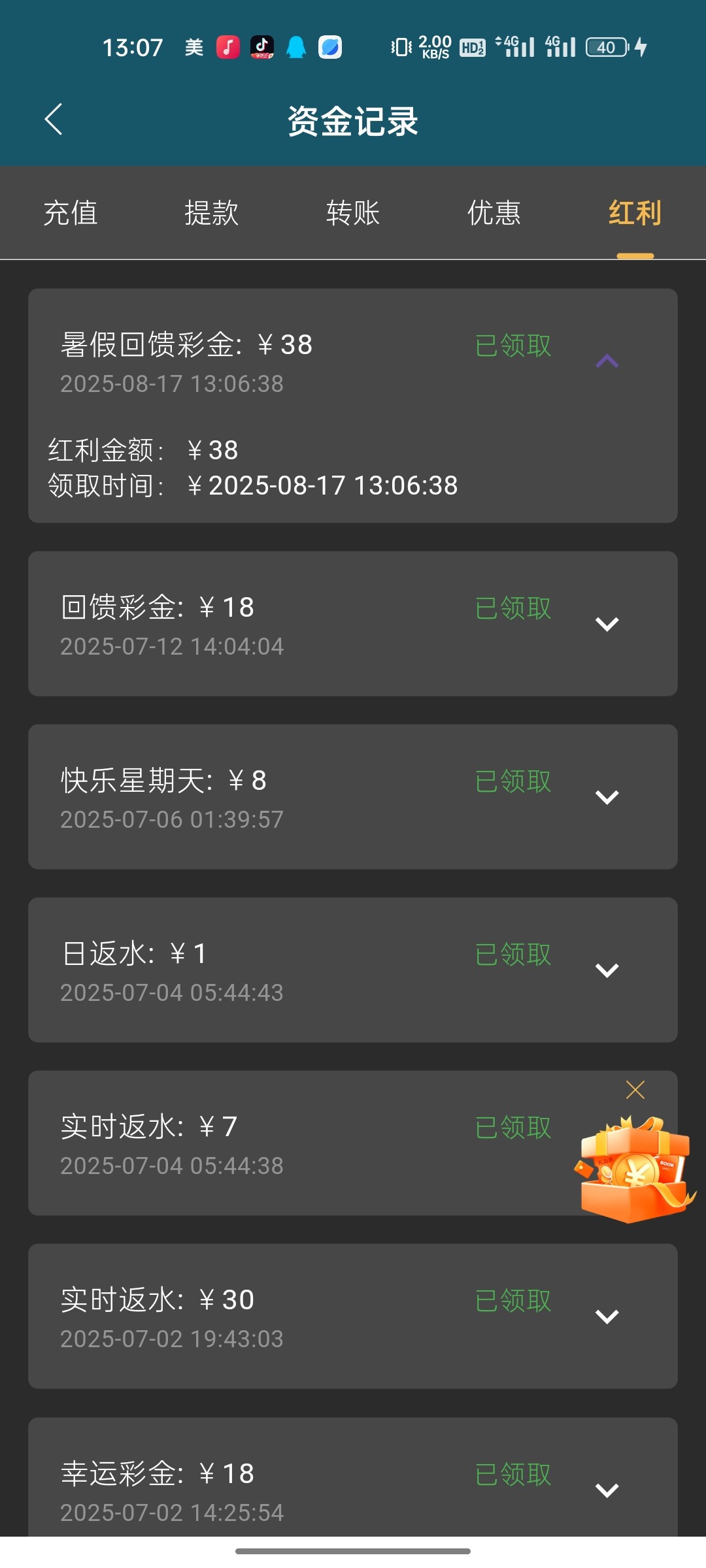706x1568 pixels.
Task: Expand the 实时返水 ¥30 record
Action: click(607, 1316)
